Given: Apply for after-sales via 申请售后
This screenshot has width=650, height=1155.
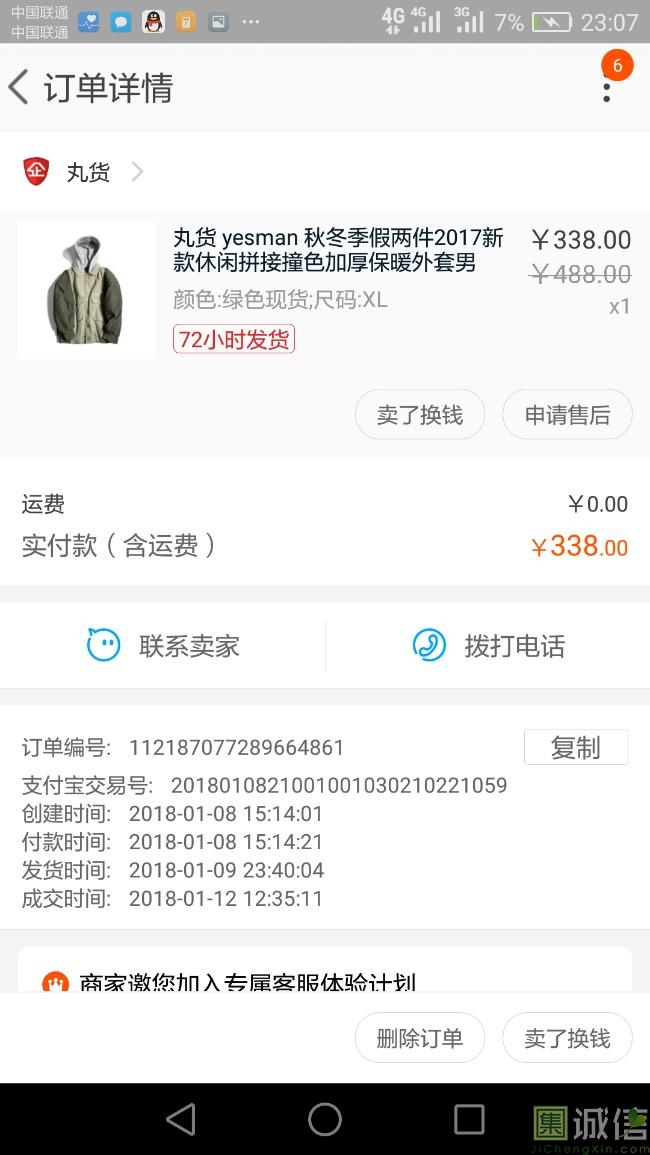Looking at the screenshot, I should (x=567, y=415).
